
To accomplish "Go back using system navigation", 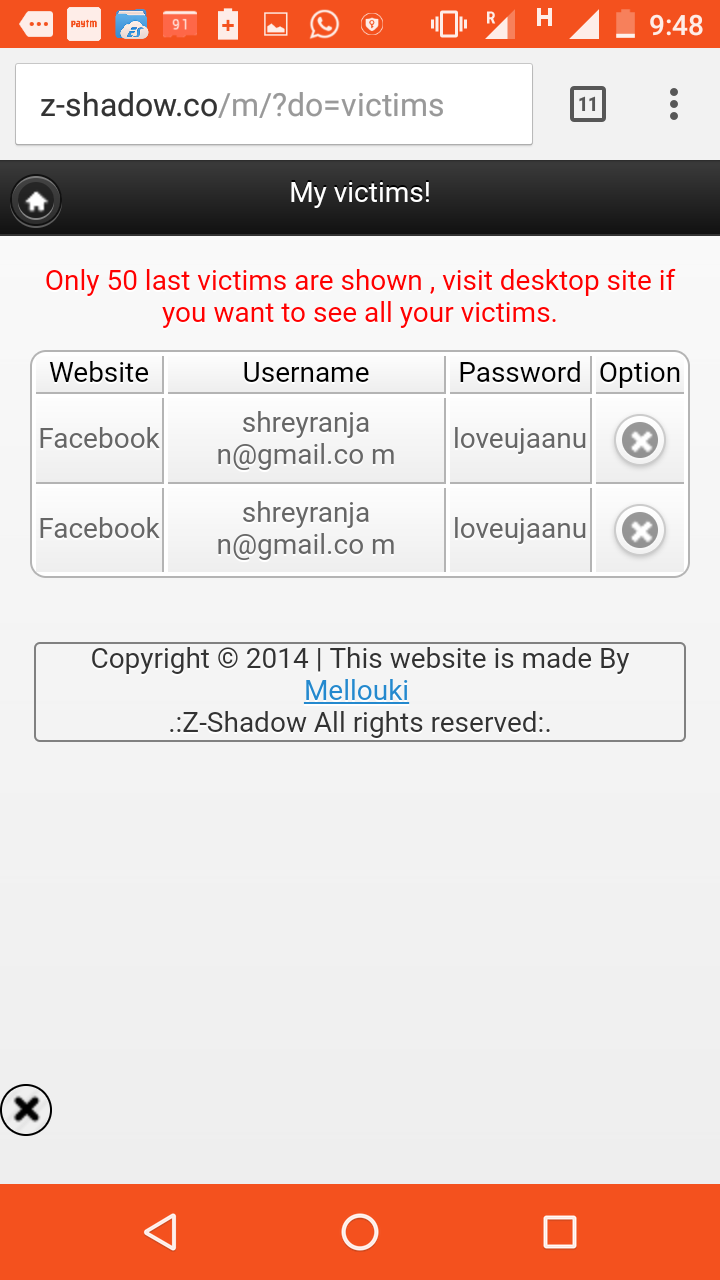I will point(160,1232).
